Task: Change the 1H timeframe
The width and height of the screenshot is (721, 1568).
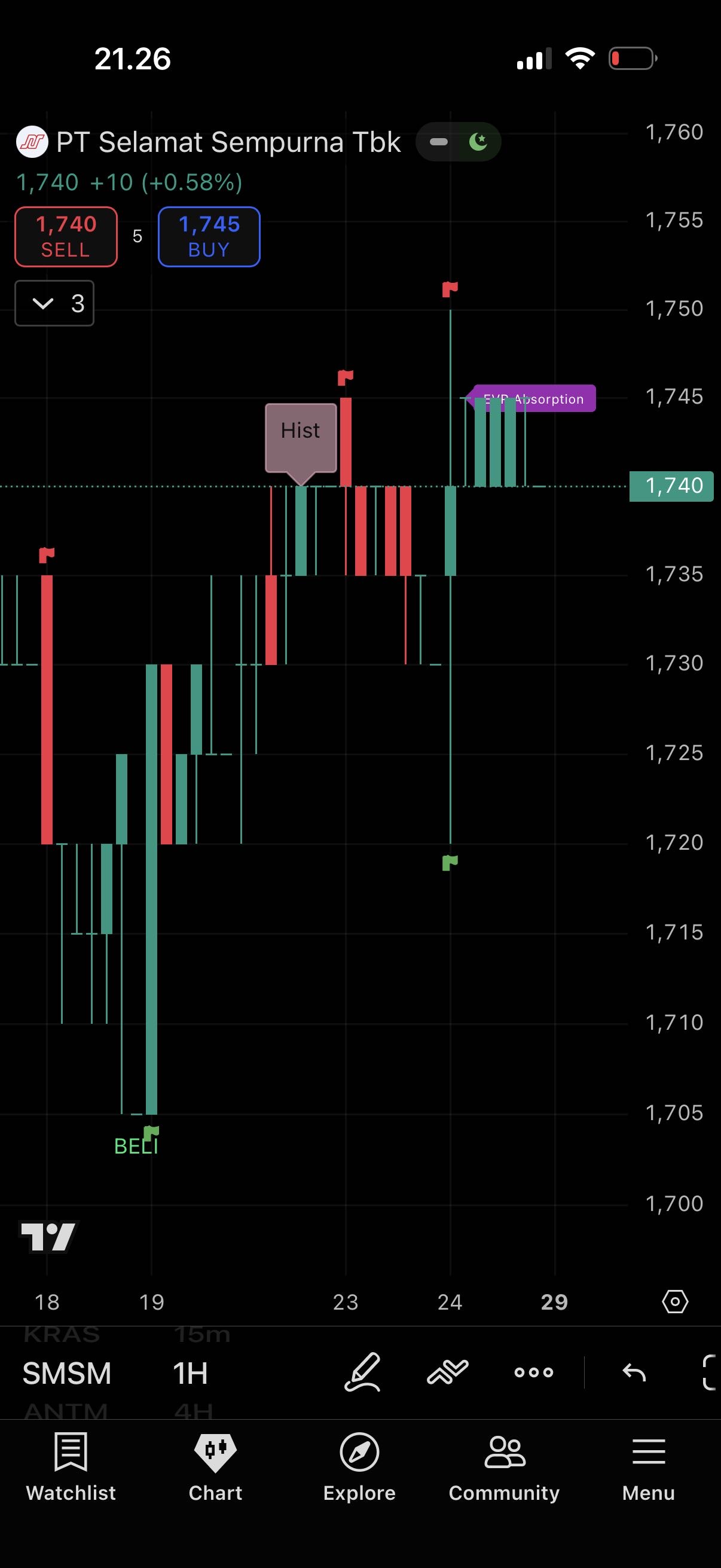Action: (x=191, y=1373)
